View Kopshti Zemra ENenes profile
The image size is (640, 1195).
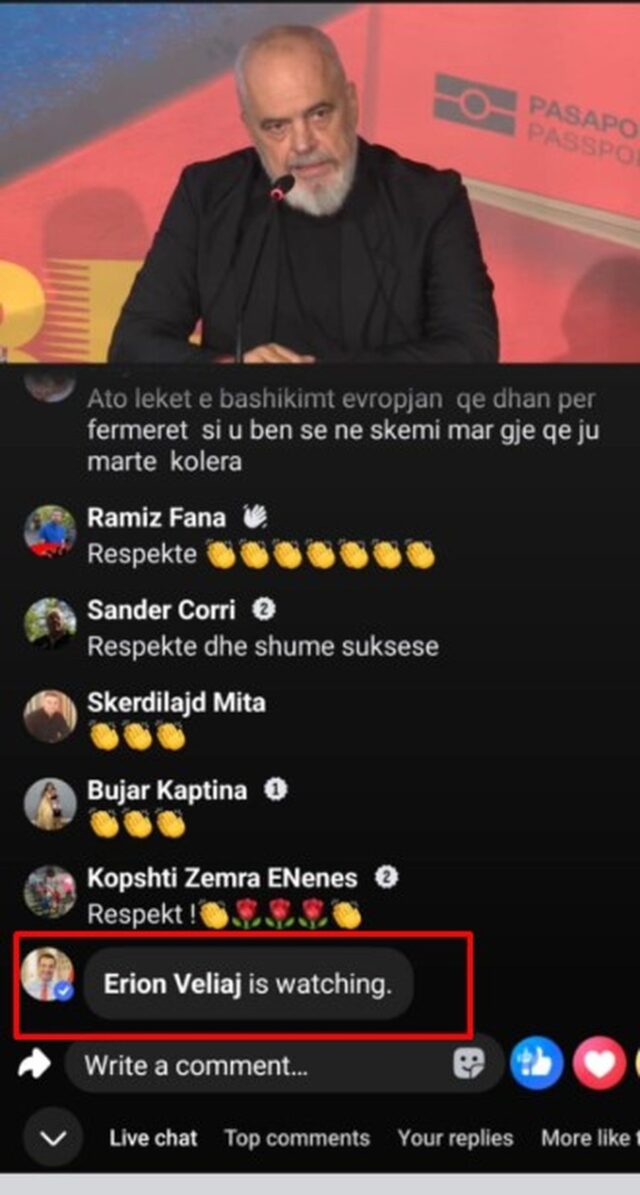222,879
